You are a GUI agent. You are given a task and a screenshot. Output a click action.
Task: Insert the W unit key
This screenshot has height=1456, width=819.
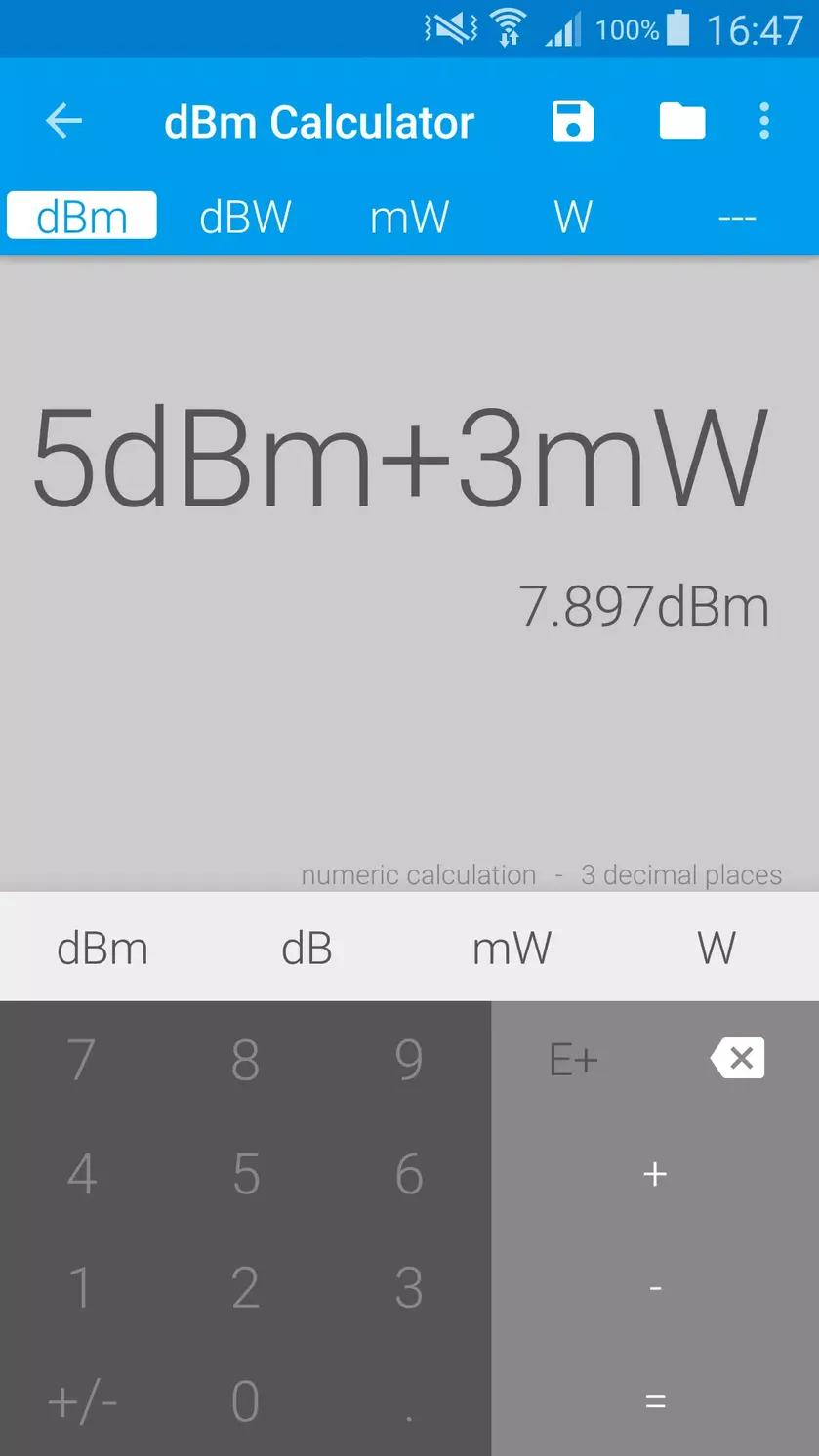click(717, 948)
